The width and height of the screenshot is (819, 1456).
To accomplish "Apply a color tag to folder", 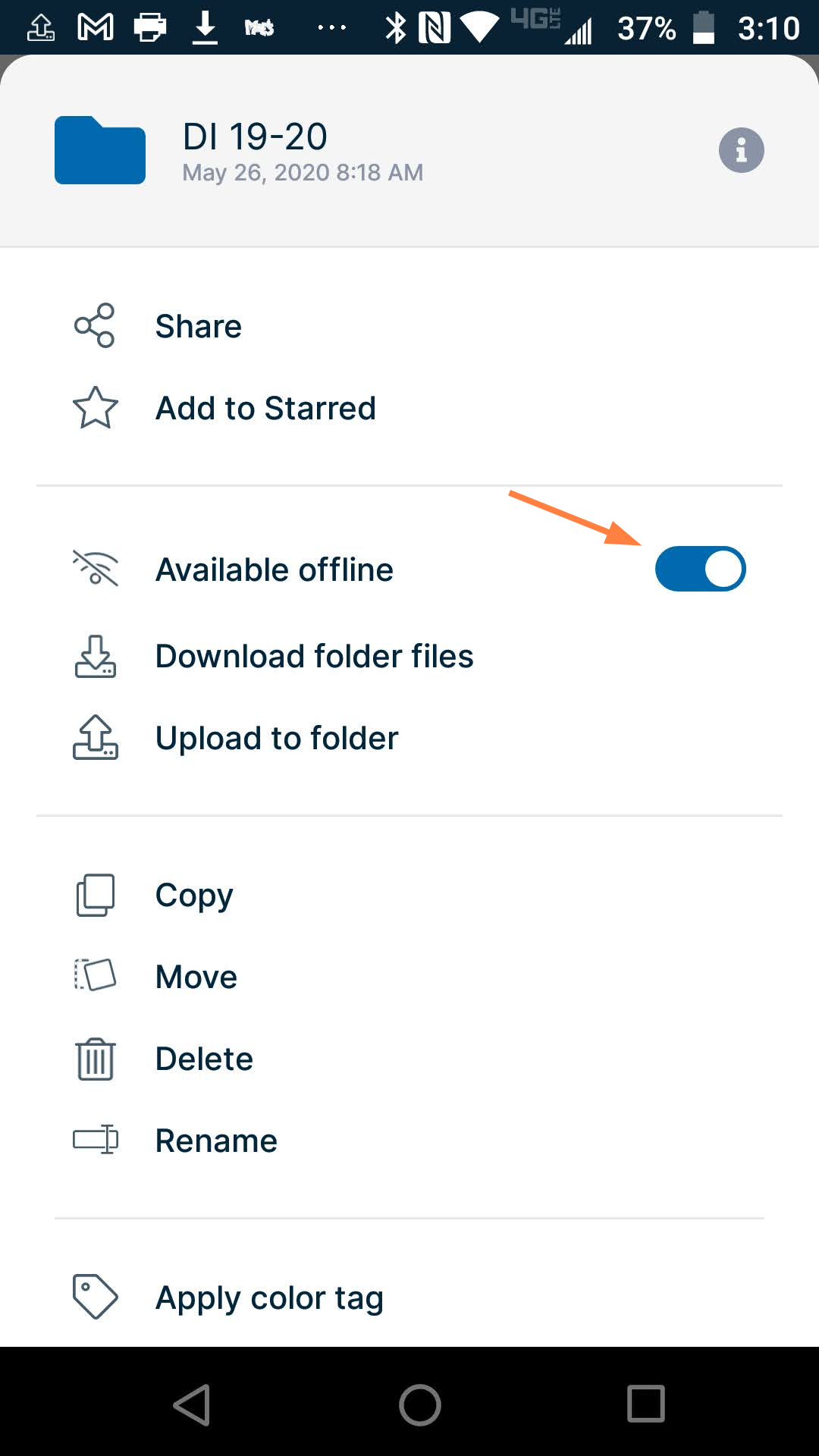I will pyautogui.click(x=268, y=1298).
